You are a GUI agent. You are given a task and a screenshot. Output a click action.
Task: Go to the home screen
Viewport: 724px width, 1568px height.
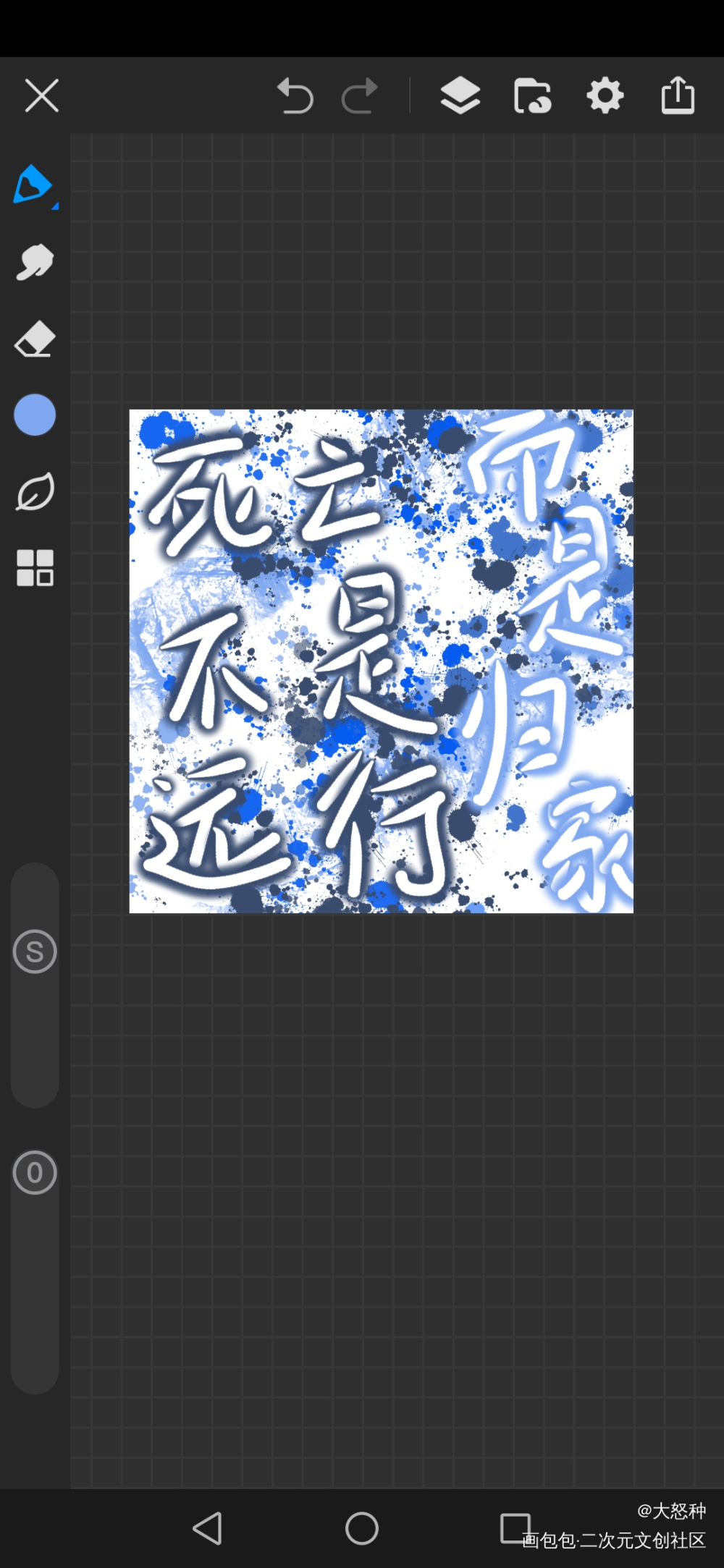click(362, 1528)
